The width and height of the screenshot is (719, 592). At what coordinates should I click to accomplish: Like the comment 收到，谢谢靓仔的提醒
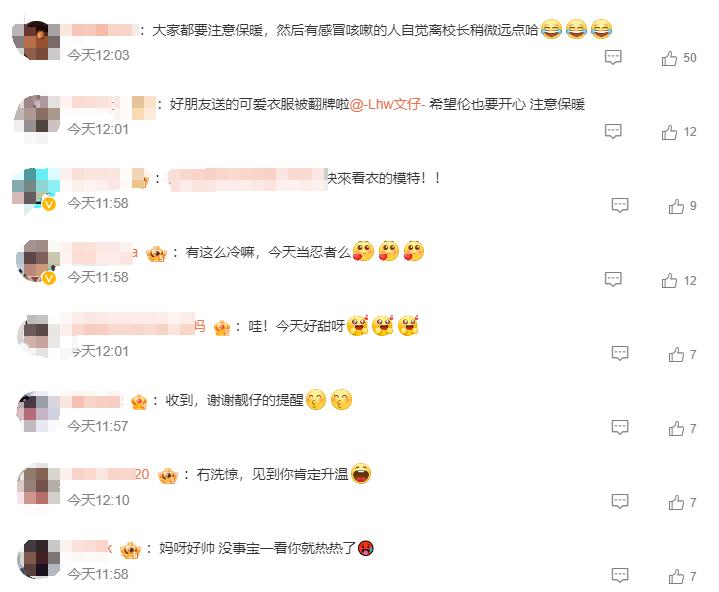click(677, 428)
